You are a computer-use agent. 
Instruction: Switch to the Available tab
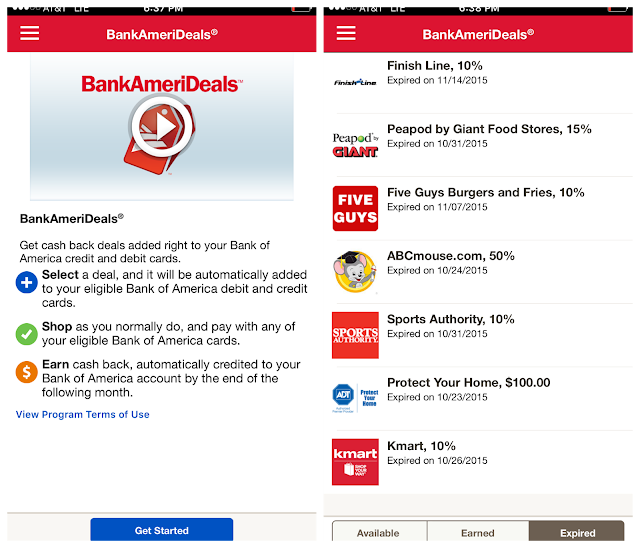pyautogui.click(x=379, y=533)
